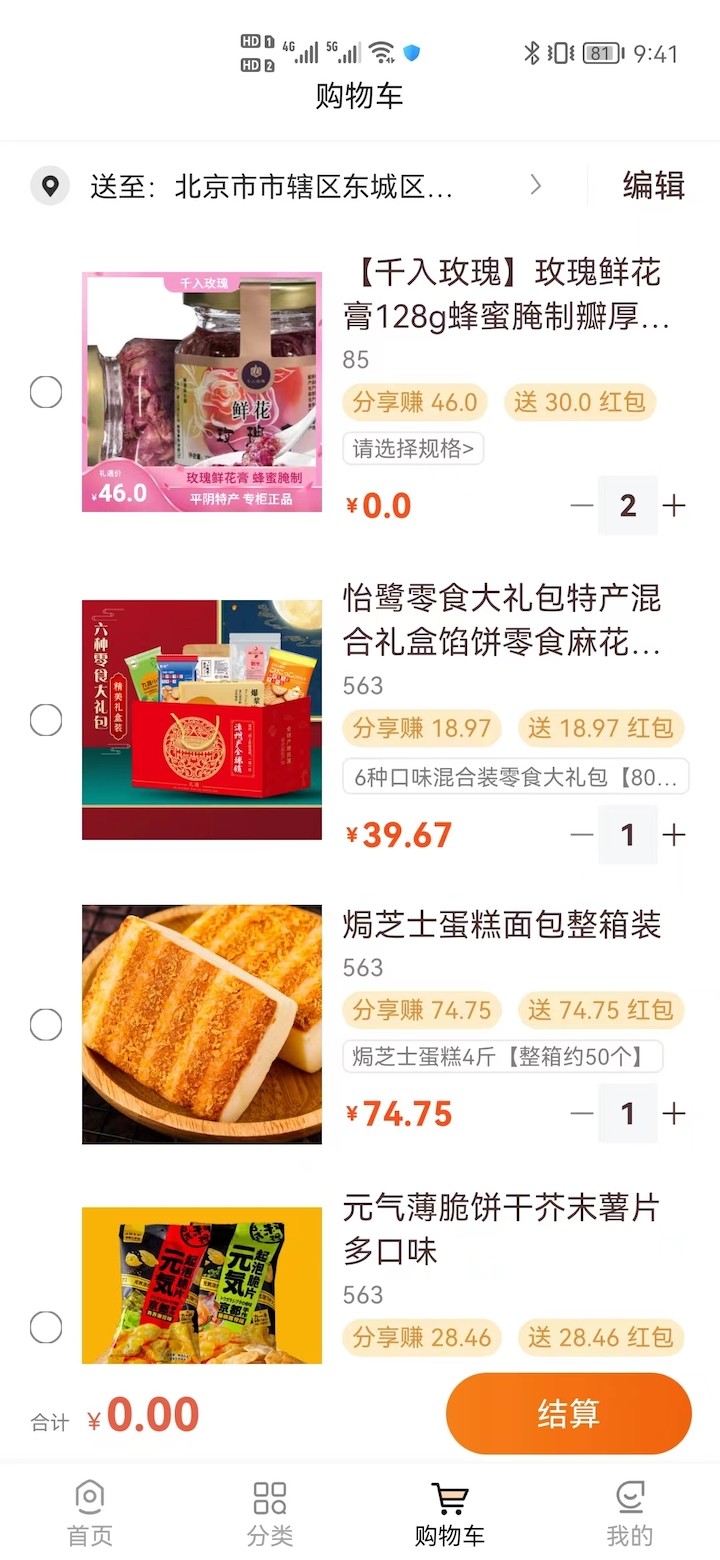
Task: Select the 怡鹭零食大礼包 item checkbox
Action: point(46,720)
